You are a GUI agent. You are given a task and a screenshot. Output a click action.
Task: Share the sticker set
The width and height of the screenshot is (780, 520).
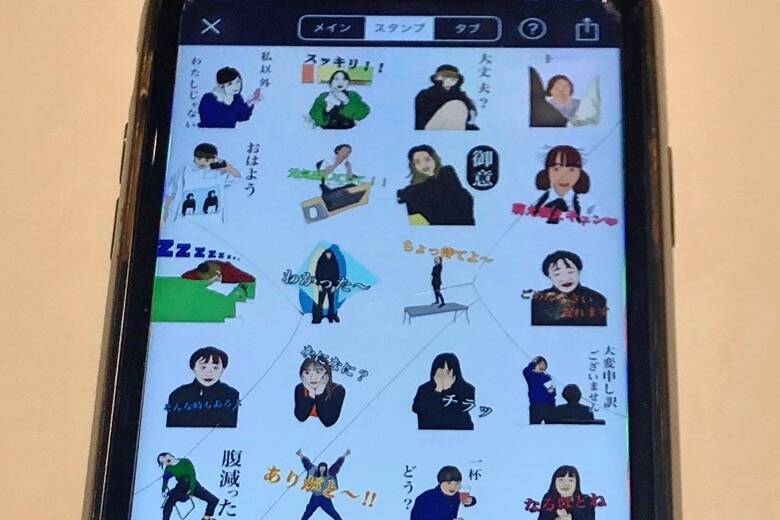[x=587, y=29]
